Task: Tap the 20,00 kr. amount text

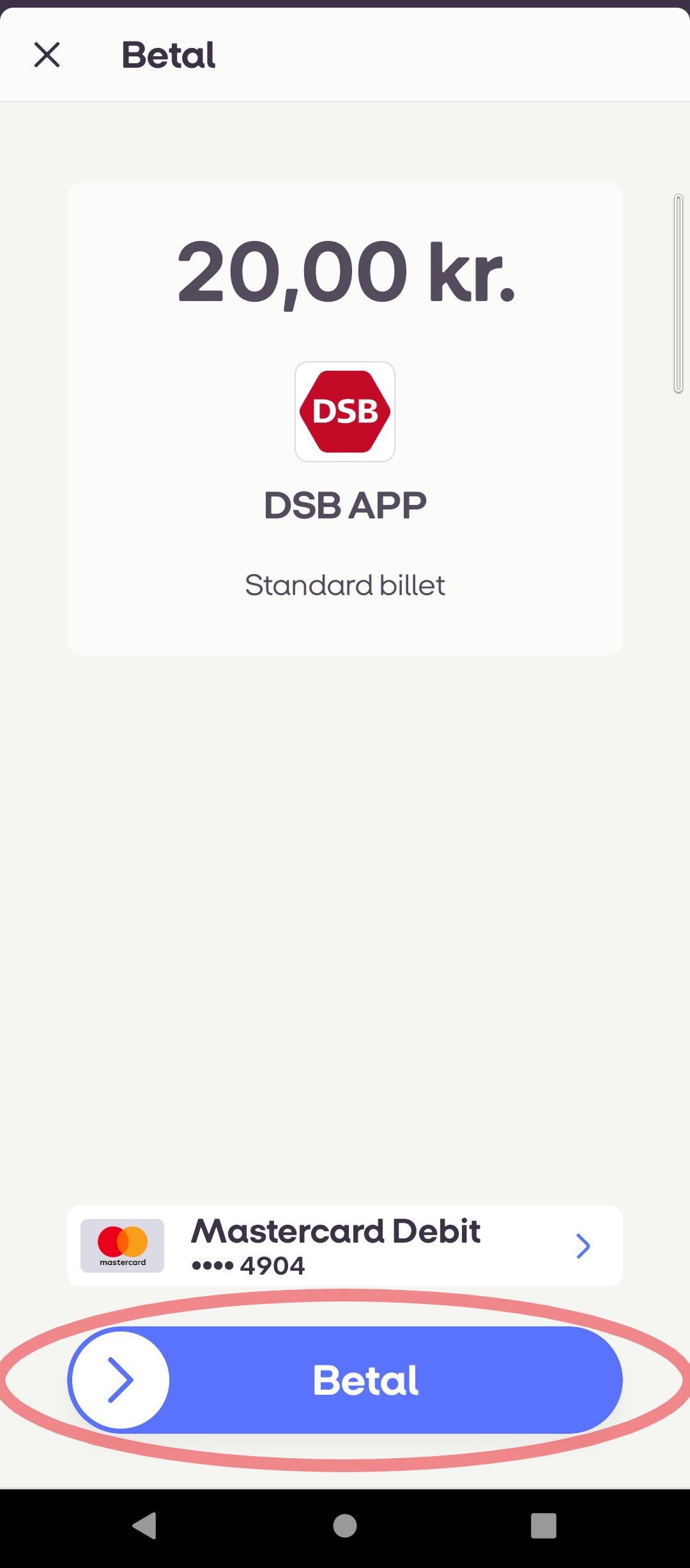Action: click(x=344, y=274)
